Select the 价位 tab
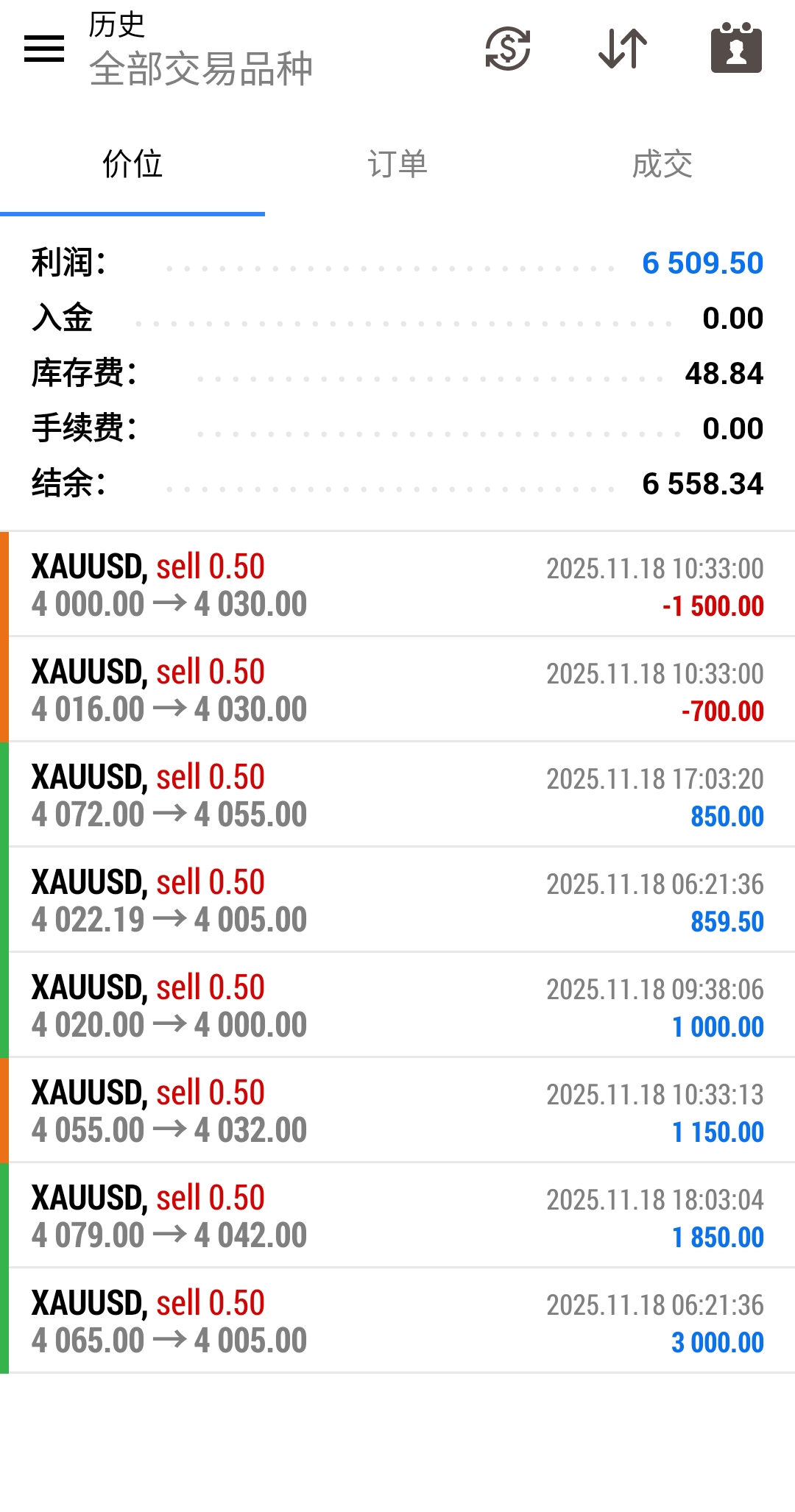 [x=132, y=164]
